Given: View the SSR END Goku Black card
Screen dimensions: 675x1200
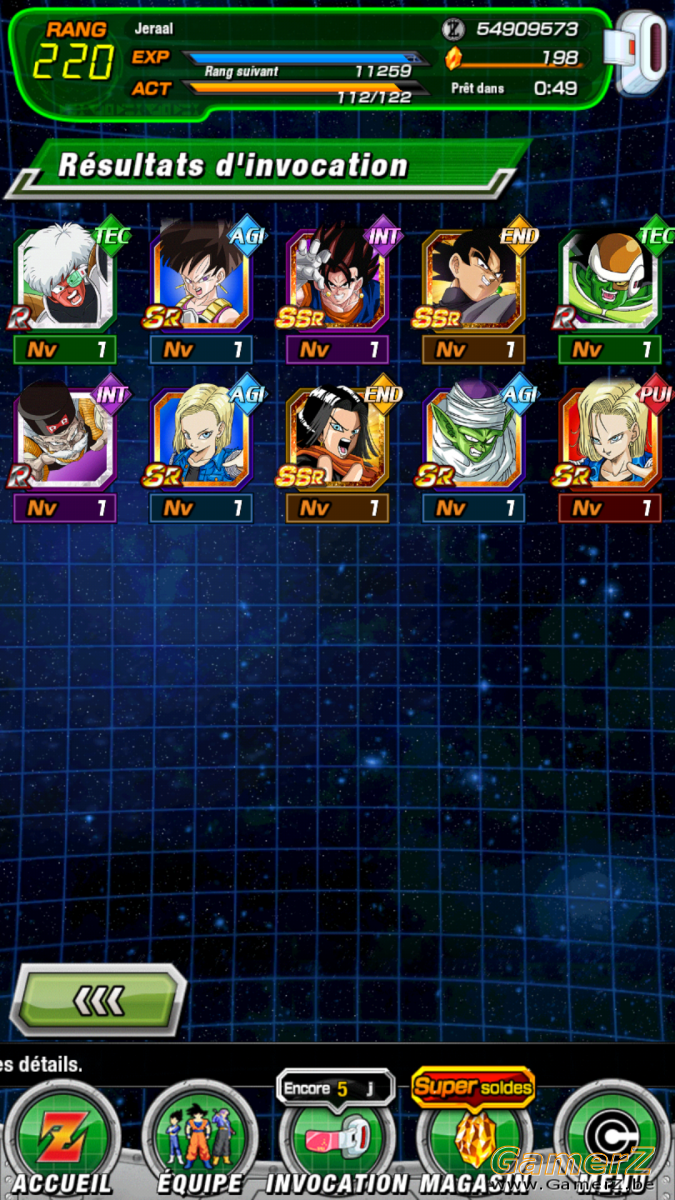Looking at the screenshot, I should [x=474, y=290].
